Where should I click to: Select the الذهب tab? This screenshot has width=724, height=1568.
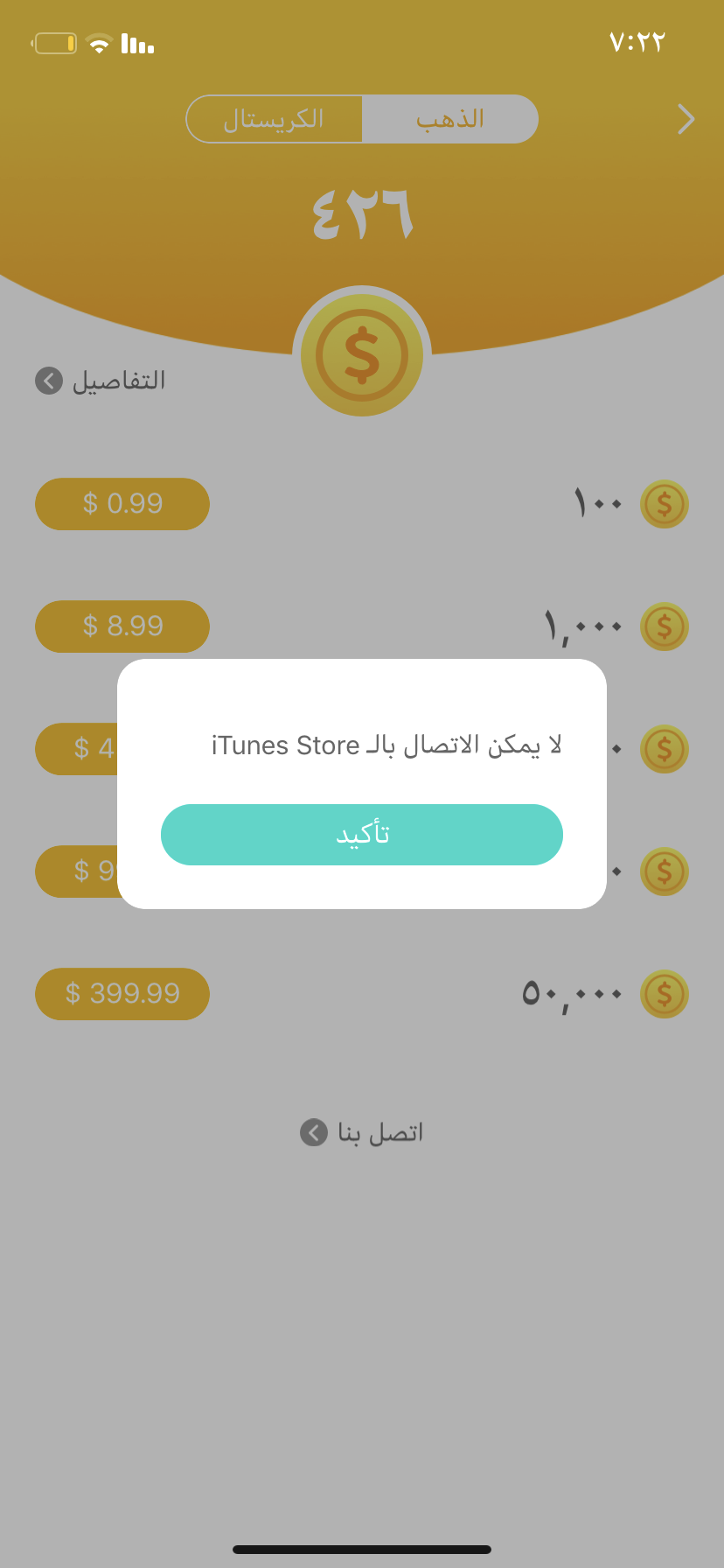click(449, 119)
